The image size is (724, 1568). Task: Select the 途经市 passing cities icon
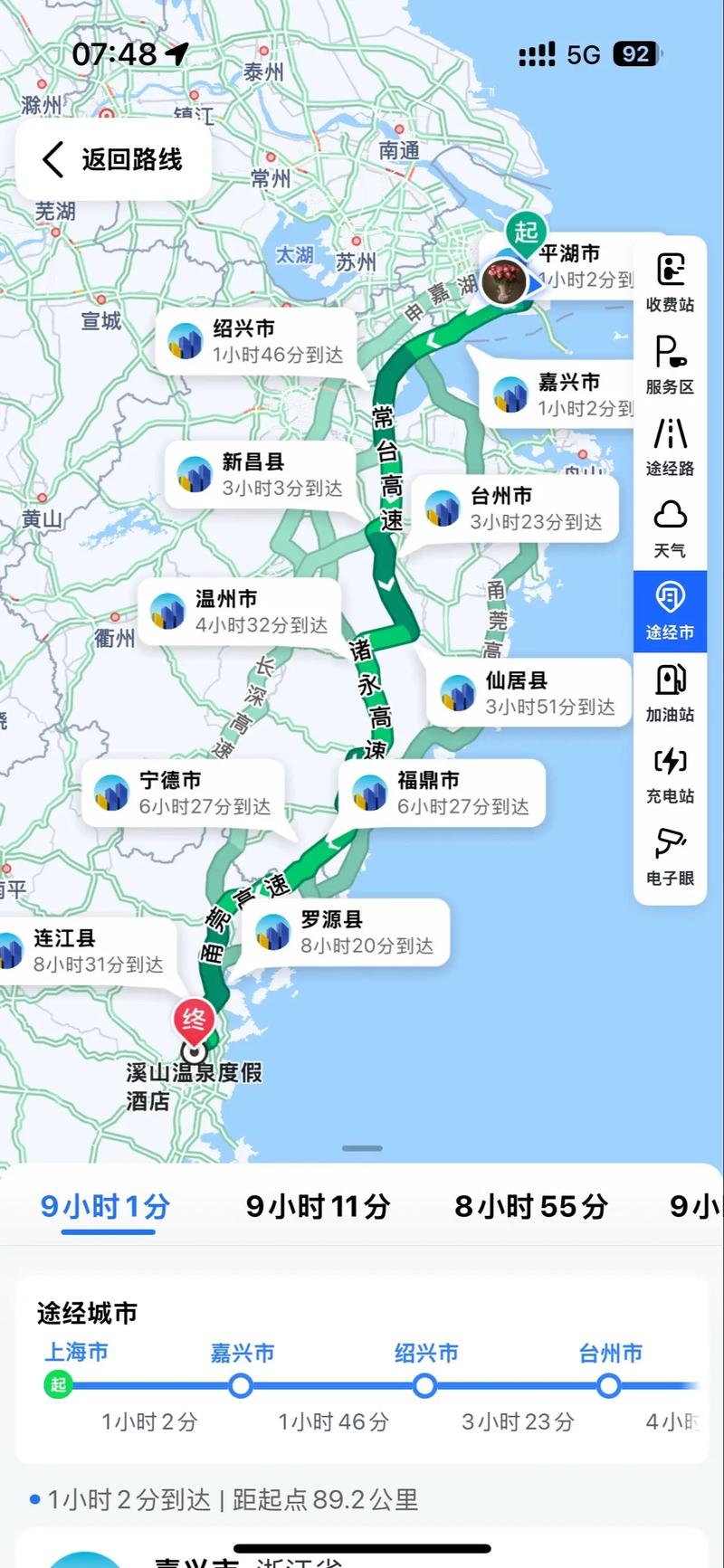click(670, 611)
